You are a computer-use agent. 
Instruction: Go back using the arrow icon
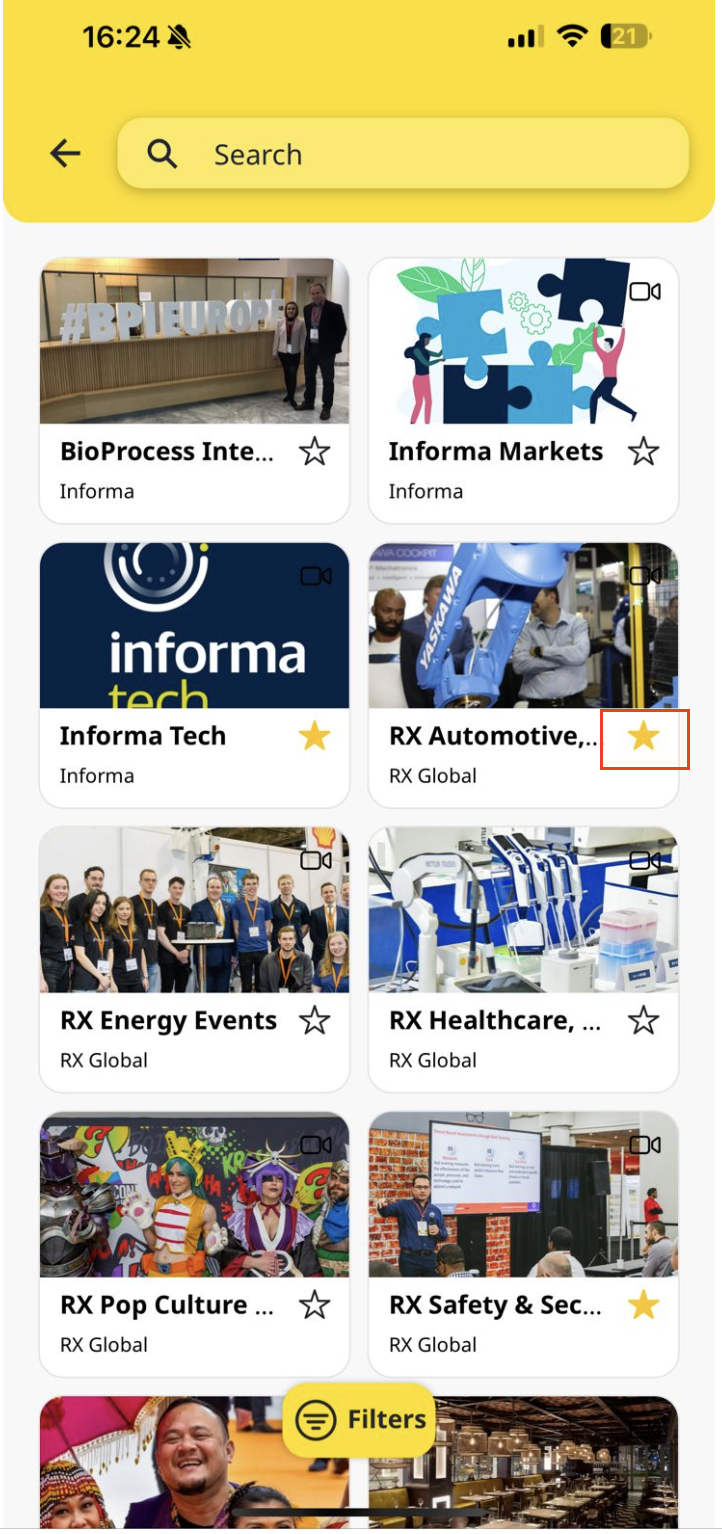[x=65, y=154]
